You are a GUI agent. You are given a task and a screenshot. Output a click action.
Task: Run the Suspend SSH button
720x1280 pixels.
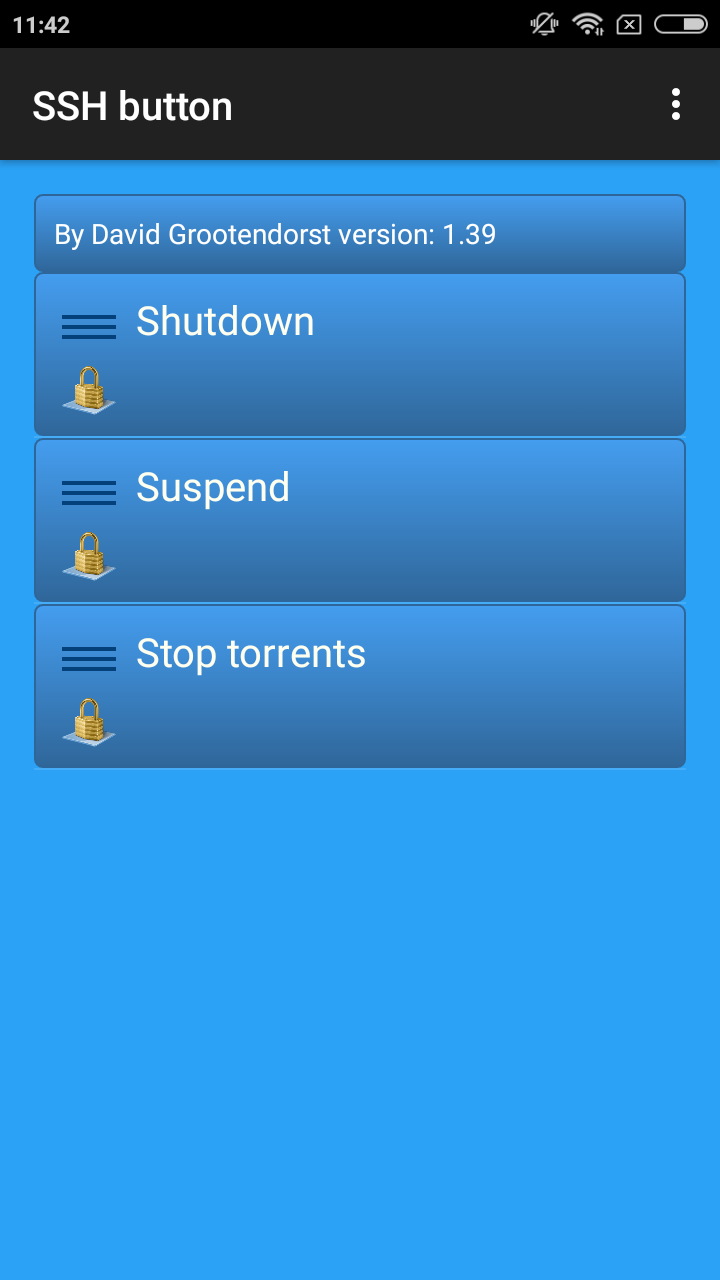(x=360, y=520)
